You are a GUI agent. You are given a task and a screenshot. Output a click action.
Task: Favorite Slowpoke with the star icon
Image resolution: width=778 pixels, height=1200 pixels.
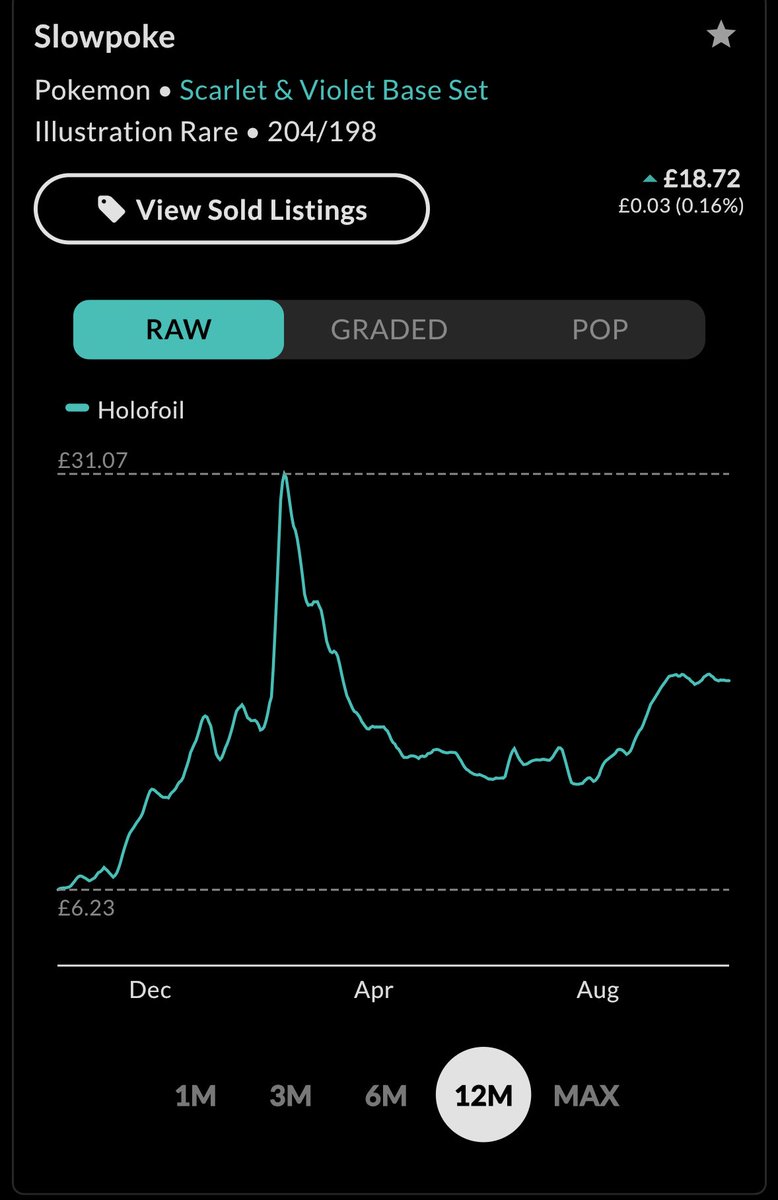pyautogui.click(x=720, y=37)
